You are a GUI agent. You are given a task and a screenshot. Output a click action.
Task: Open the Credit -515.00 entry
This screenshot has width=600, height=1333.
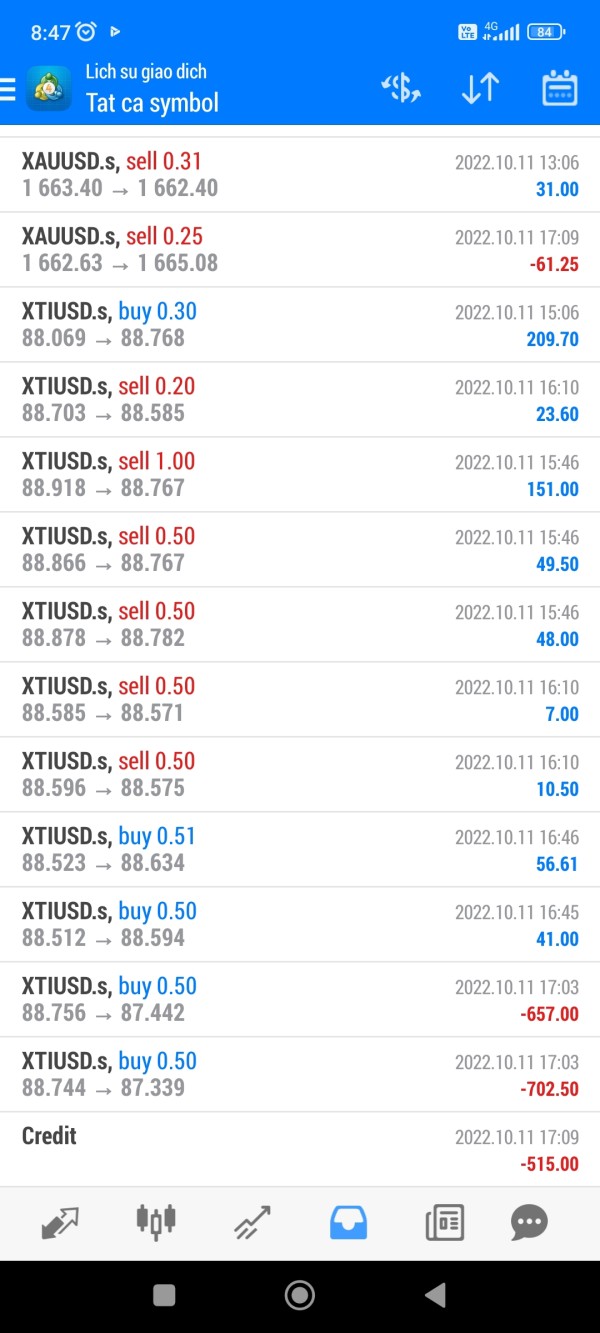point(300,1150)
